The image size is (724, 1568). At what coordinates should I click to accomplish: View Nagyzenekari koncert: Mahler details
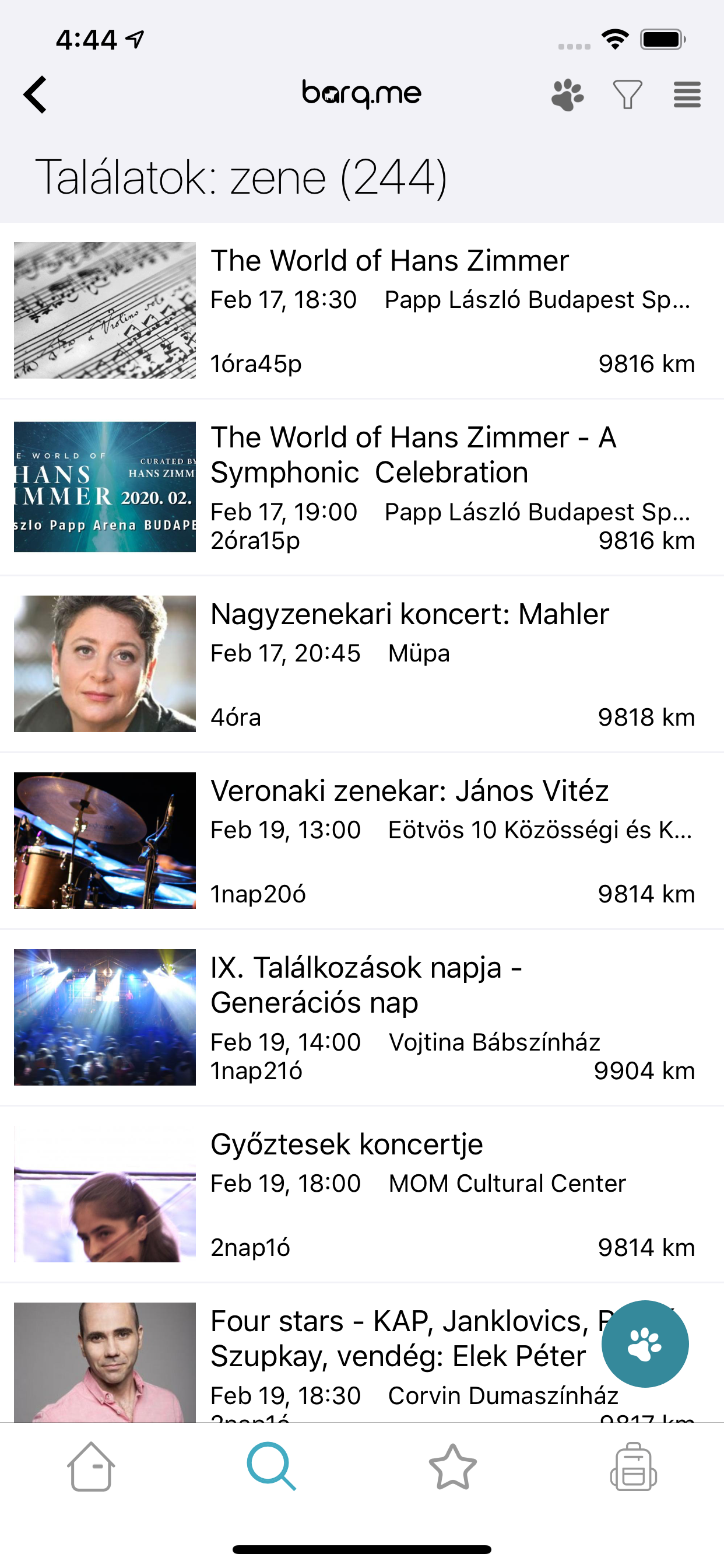click(409, 615)
